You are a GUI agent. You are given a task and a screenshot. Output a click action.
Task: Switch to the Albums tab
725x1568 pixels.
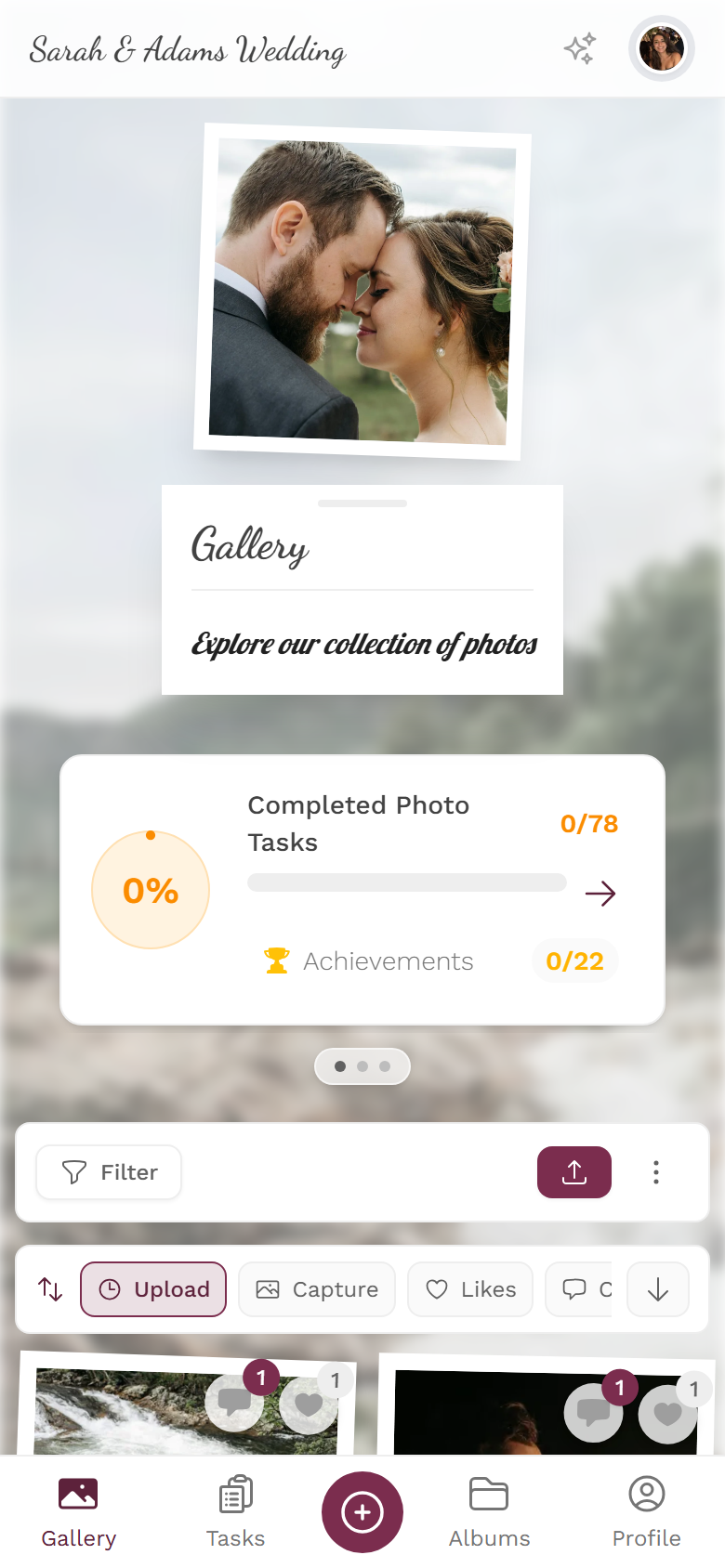[489, 1512]
